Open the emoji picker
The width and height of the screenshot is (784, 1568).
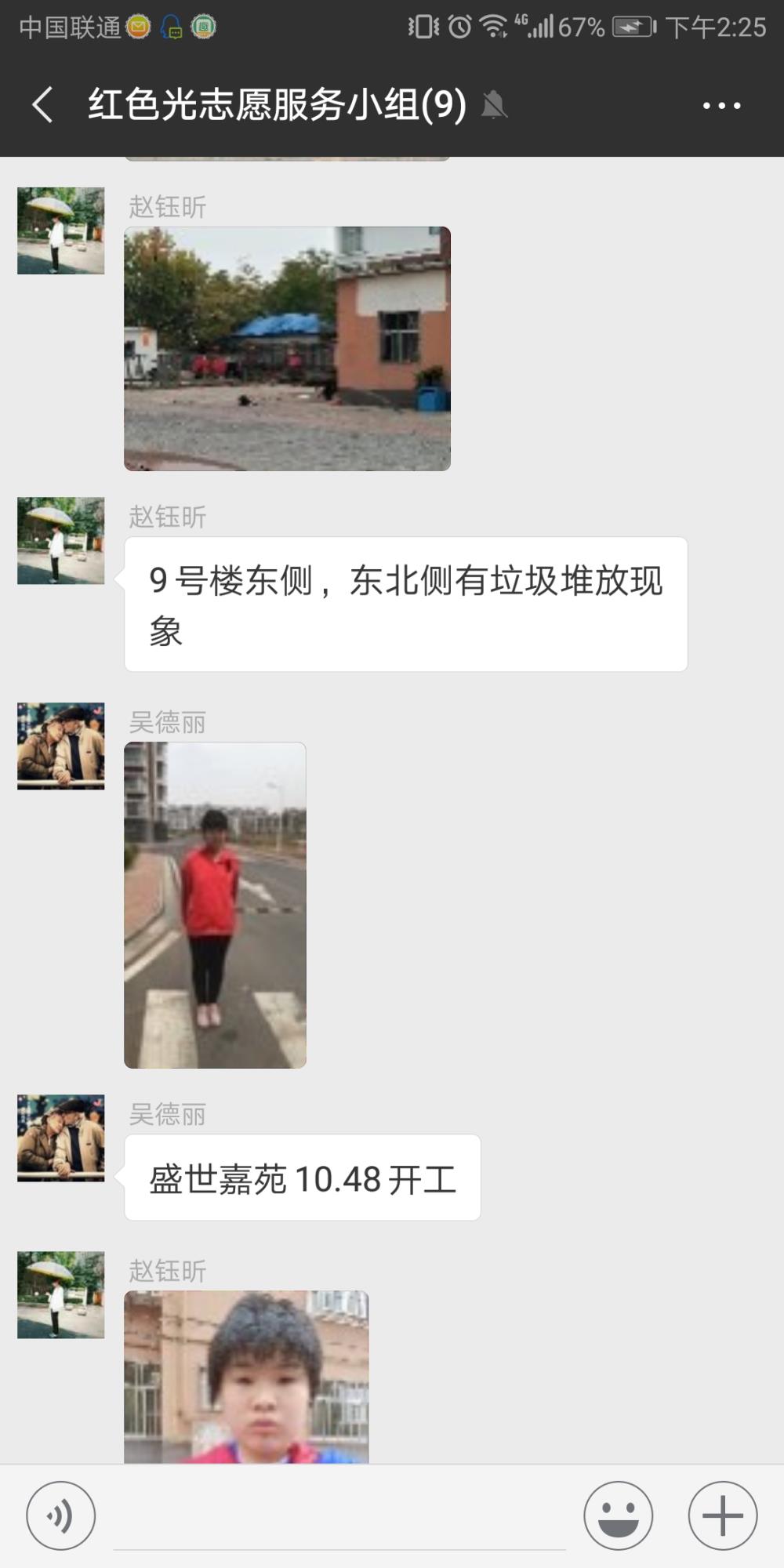618,1515
